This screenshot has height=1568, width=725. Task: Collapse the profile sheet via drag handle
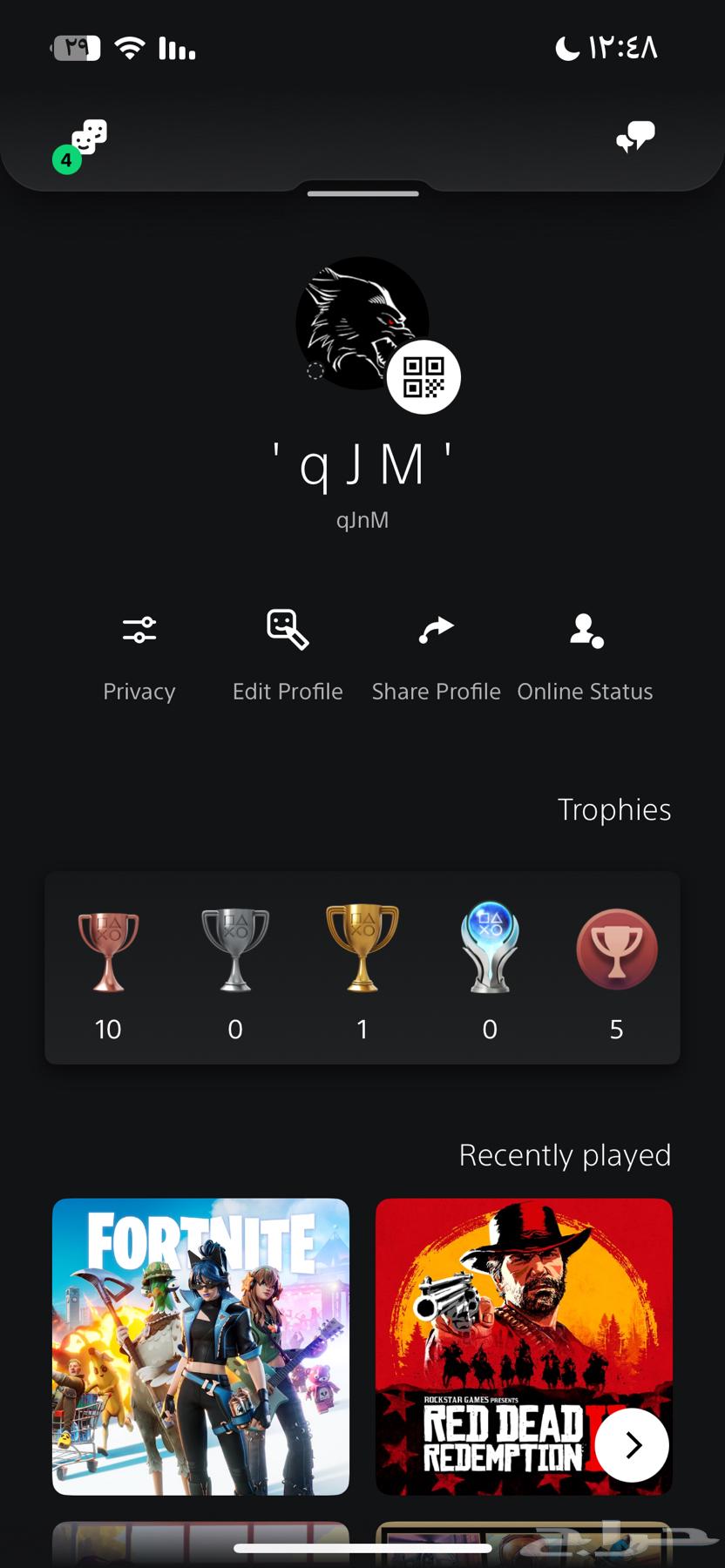(x=362, y=193)
